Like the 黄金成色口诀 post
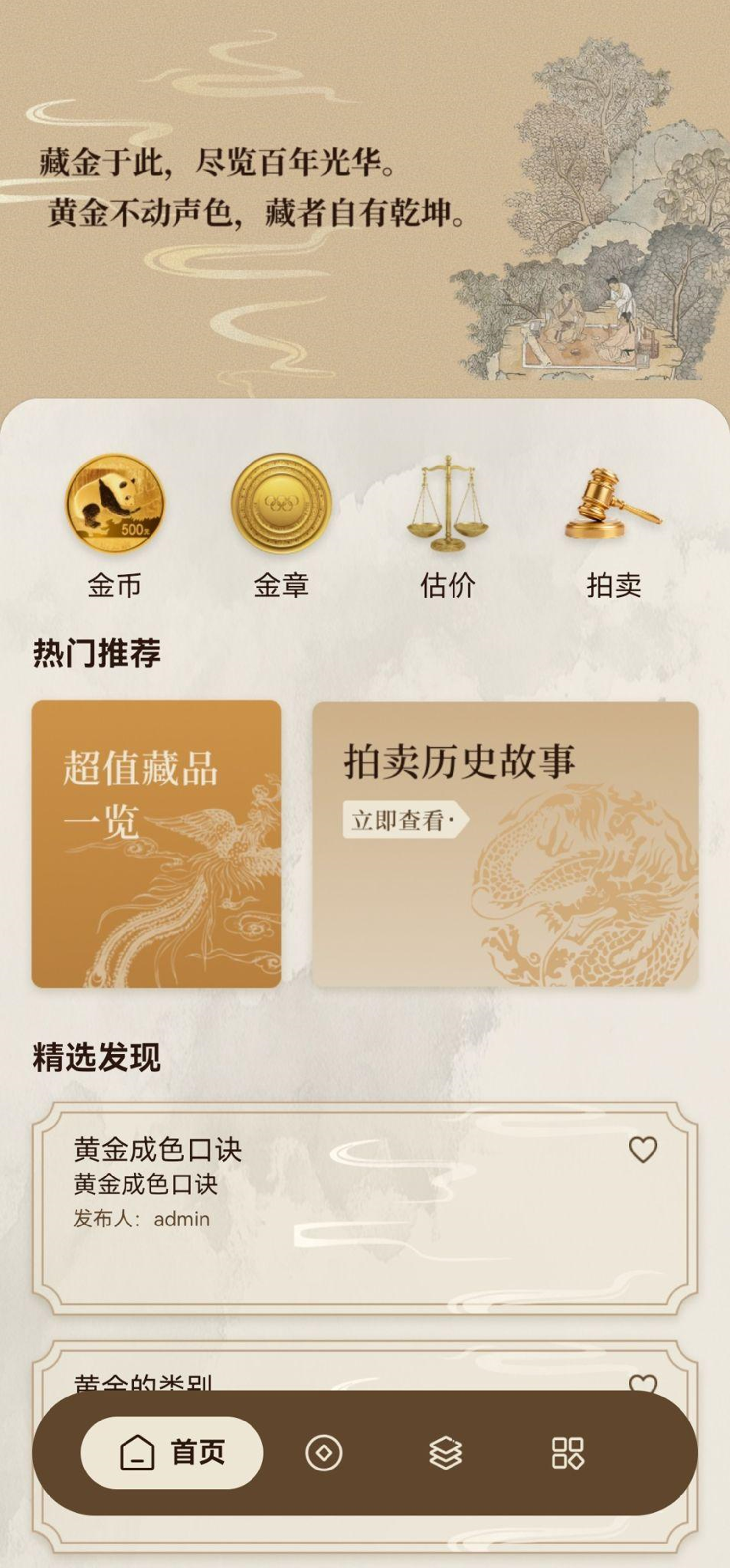Image resolution: width=730 pixels, height=1568 pixels. (642, 1150)
